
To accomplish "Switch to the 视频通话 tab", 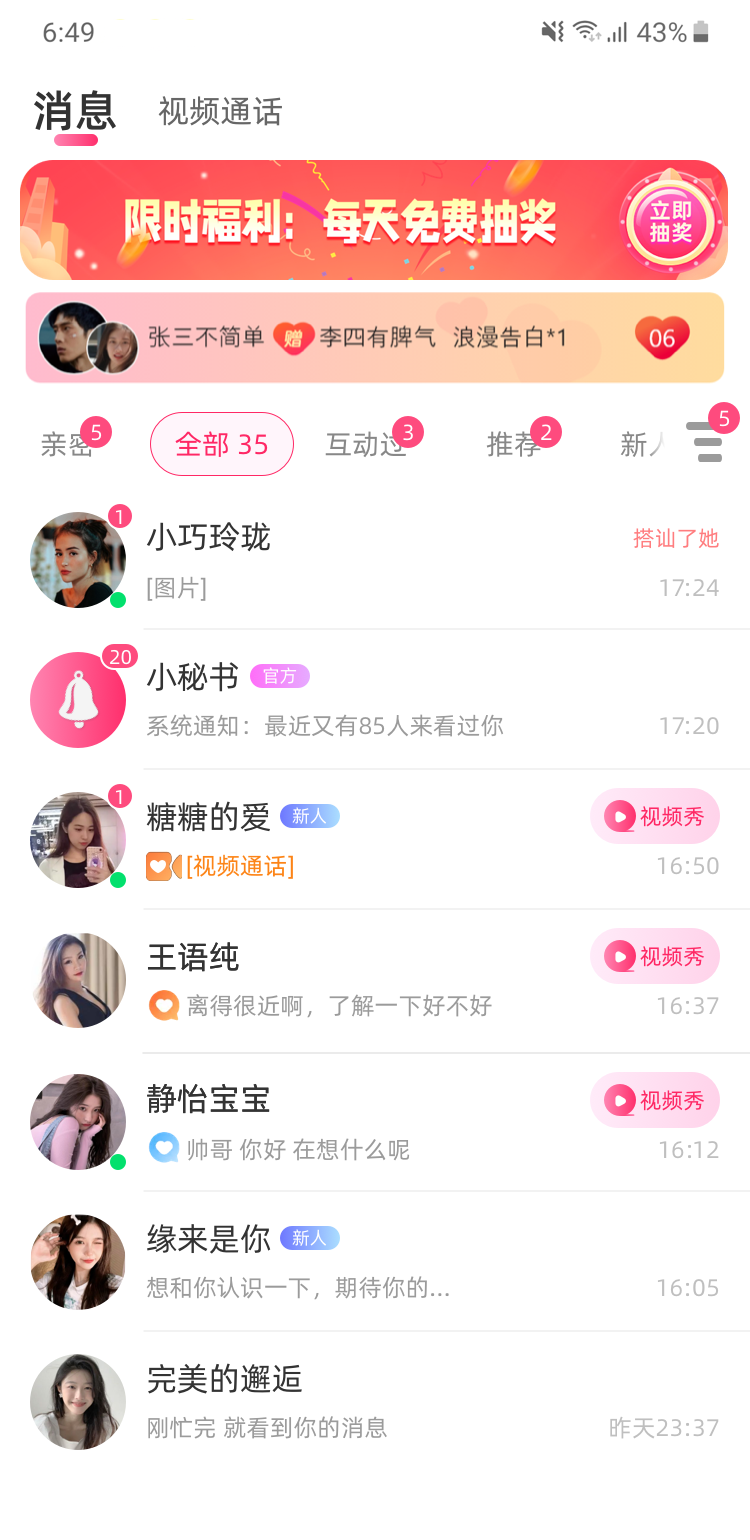I will [x=220, y=111].
